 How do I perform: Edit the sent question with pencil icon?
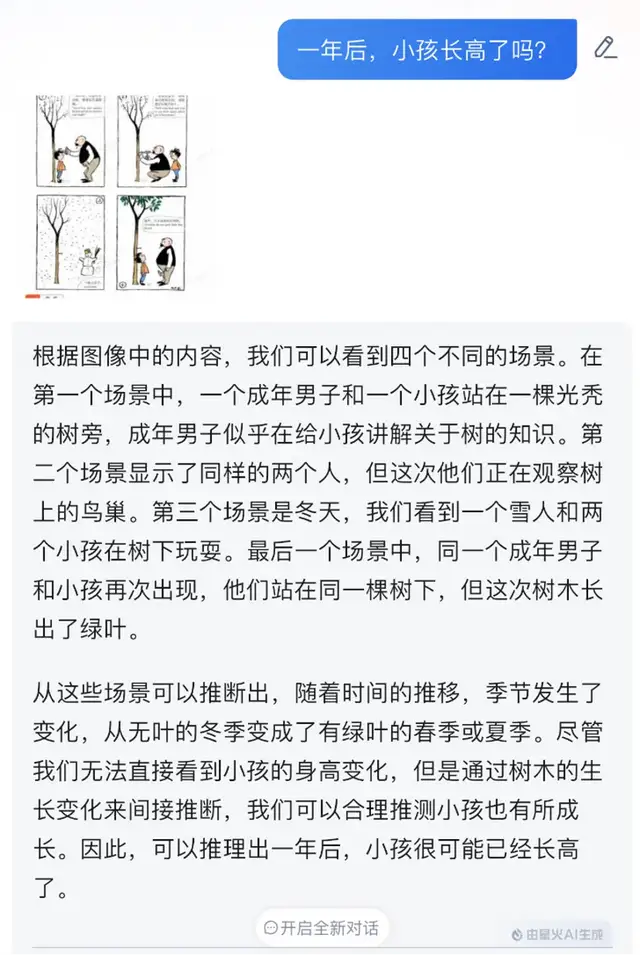click(605, 48)
